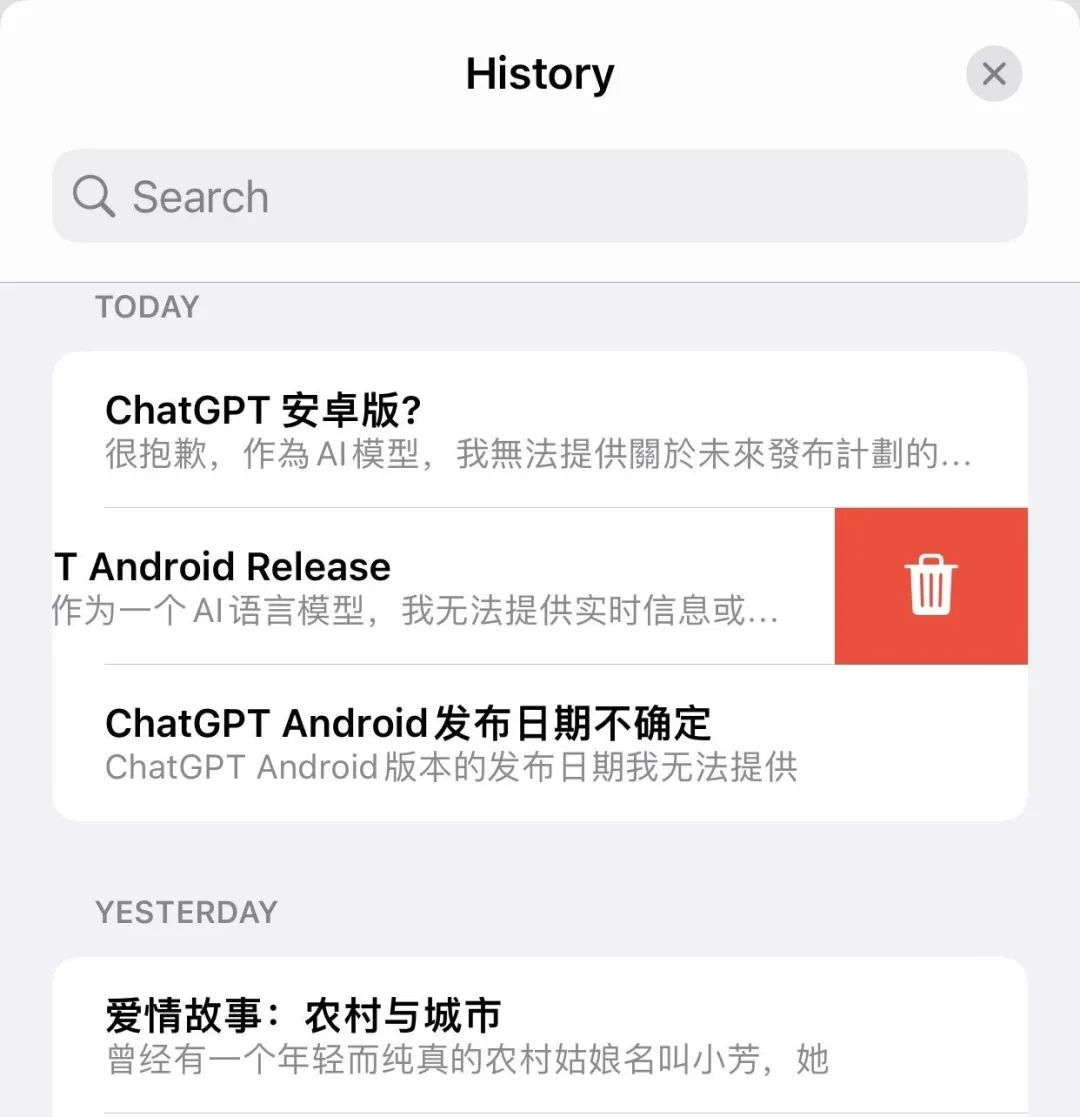Tap the red delete button for T Android Release

(x=930, y=586)
